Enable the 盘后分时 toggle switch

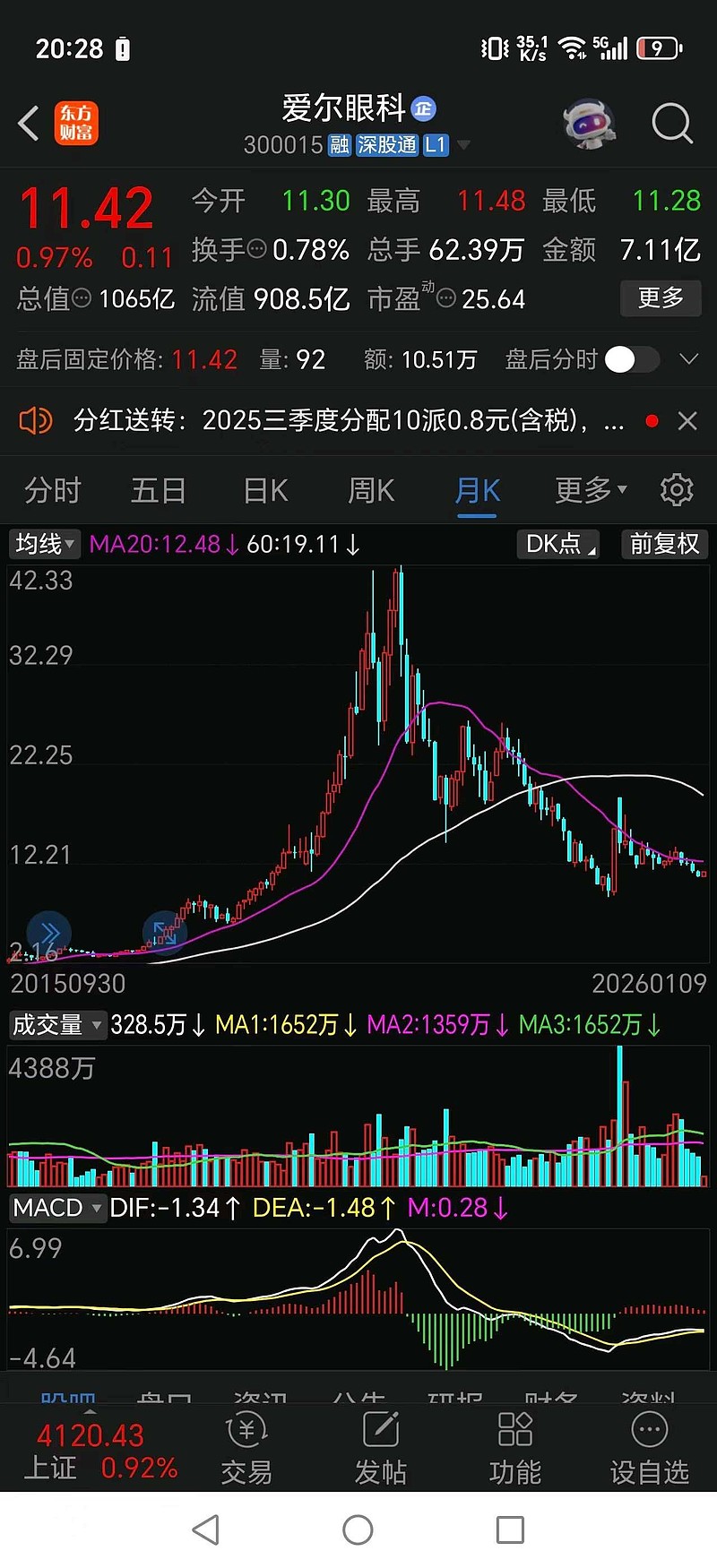pos(631,359)
